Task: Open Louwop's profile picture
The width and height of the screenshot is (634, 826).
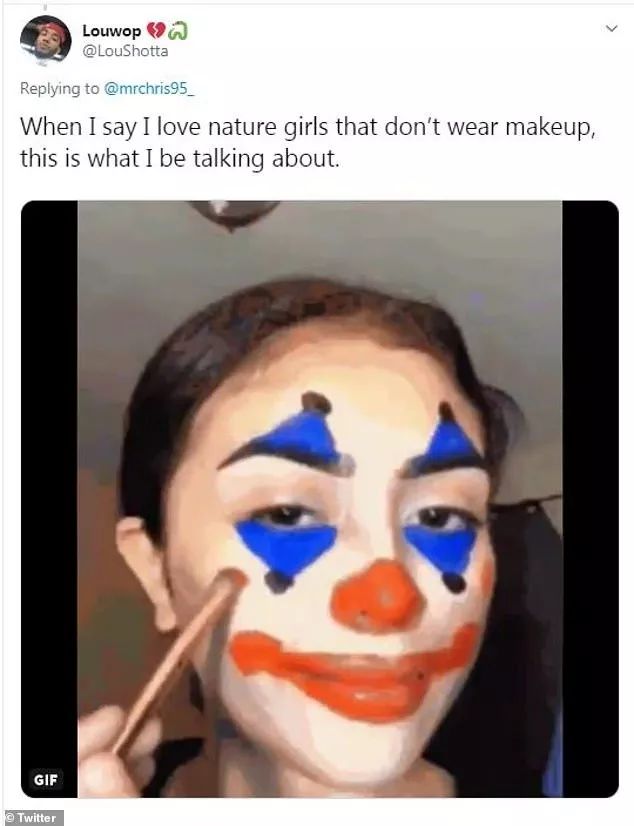Action: [x=45, y=40]
